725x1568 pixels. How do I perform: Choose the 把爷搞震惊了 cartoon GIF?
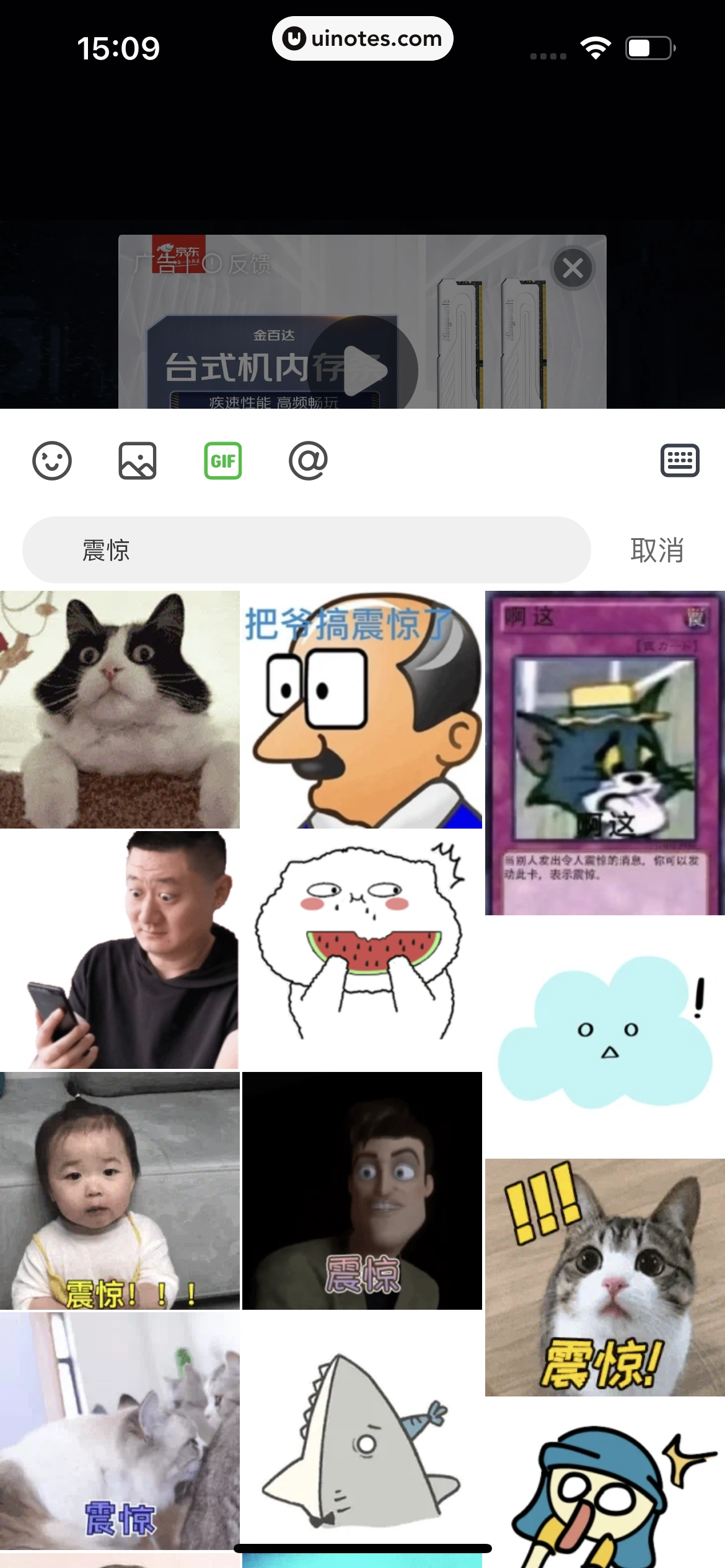[362, 710]
